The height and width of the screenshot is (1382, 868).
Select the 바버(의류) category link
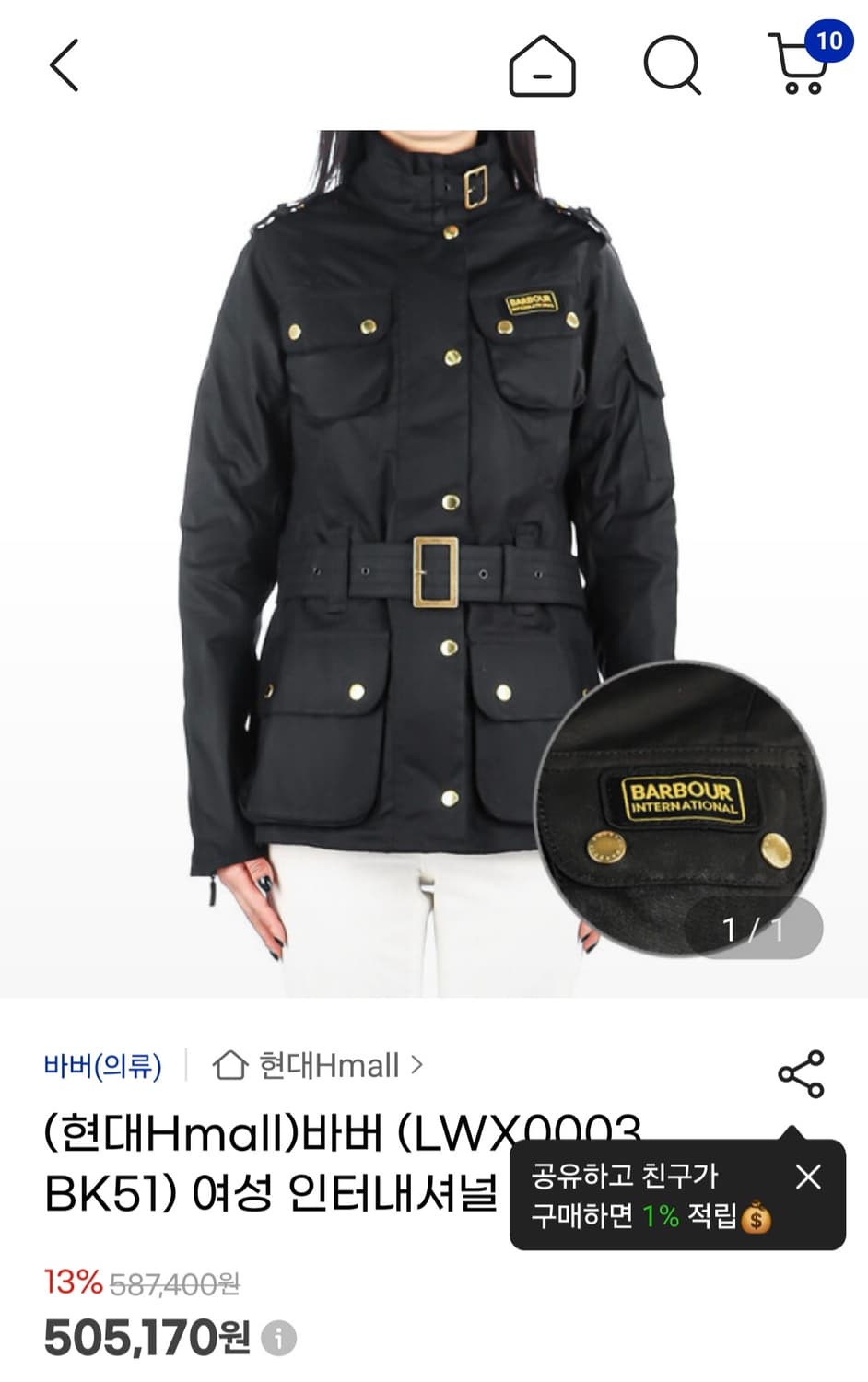[104, 1064]
